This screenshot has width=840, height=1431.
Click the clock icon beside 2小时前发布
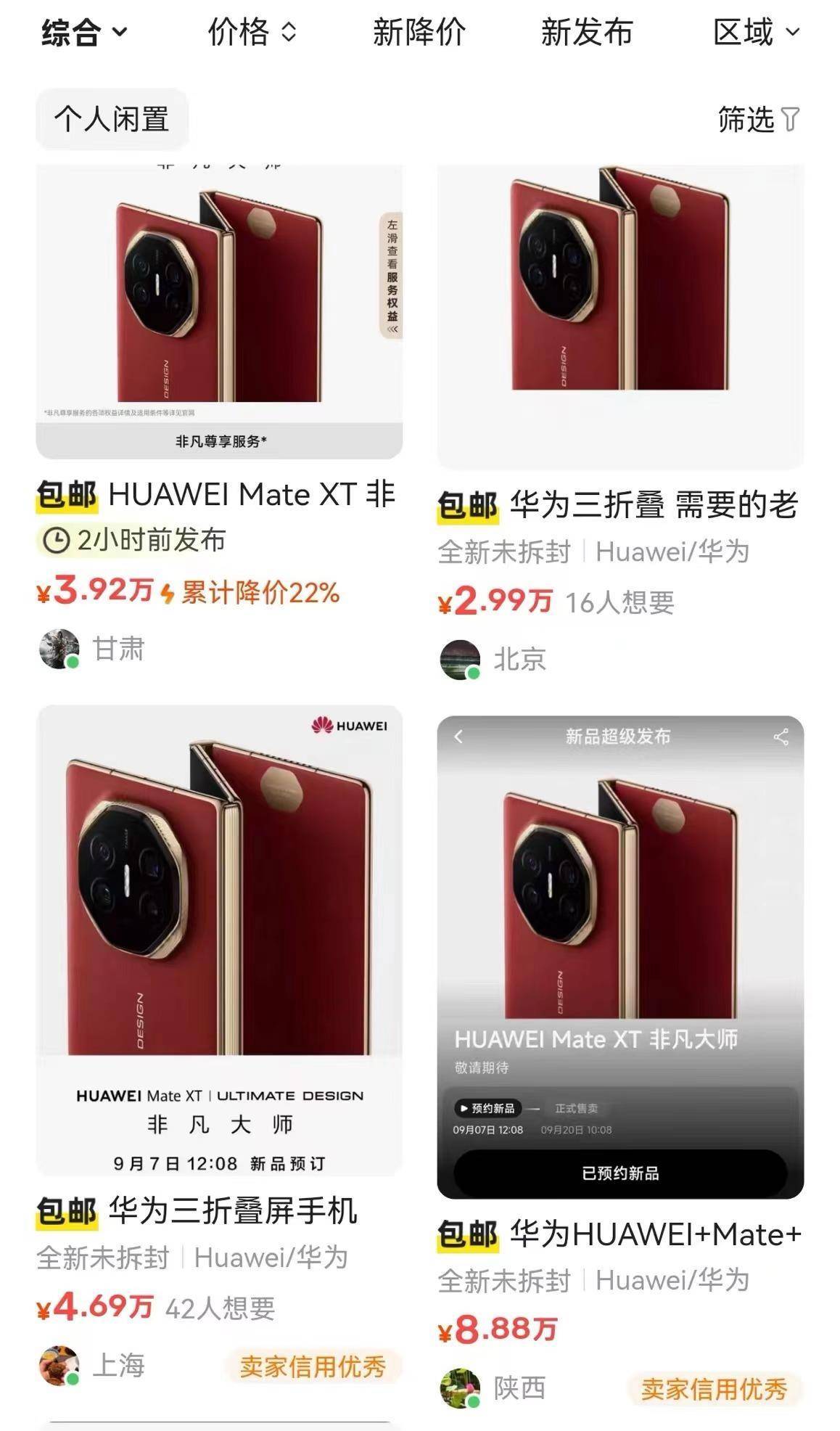click(56, 541)
